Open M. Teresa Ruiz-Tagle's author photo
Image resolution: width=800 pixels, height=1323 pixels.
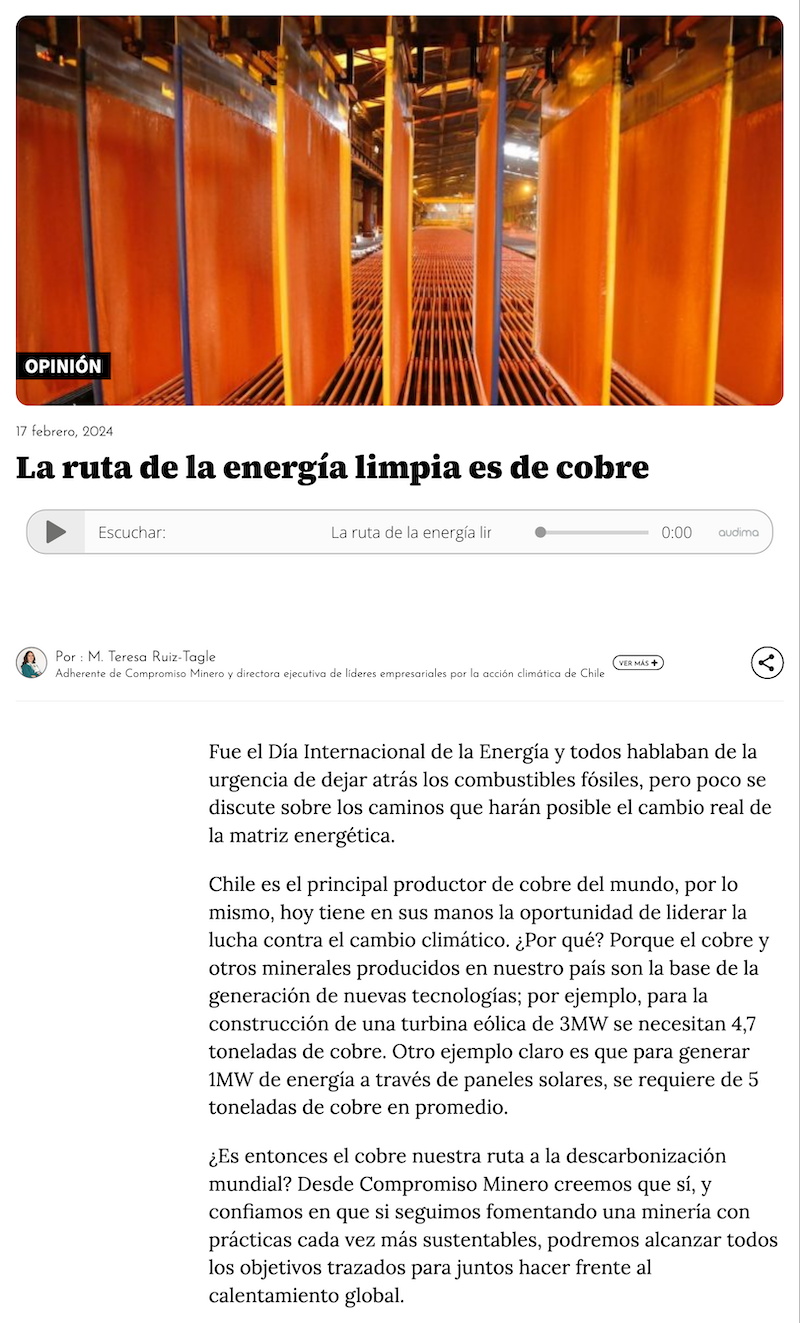[32, 663]
